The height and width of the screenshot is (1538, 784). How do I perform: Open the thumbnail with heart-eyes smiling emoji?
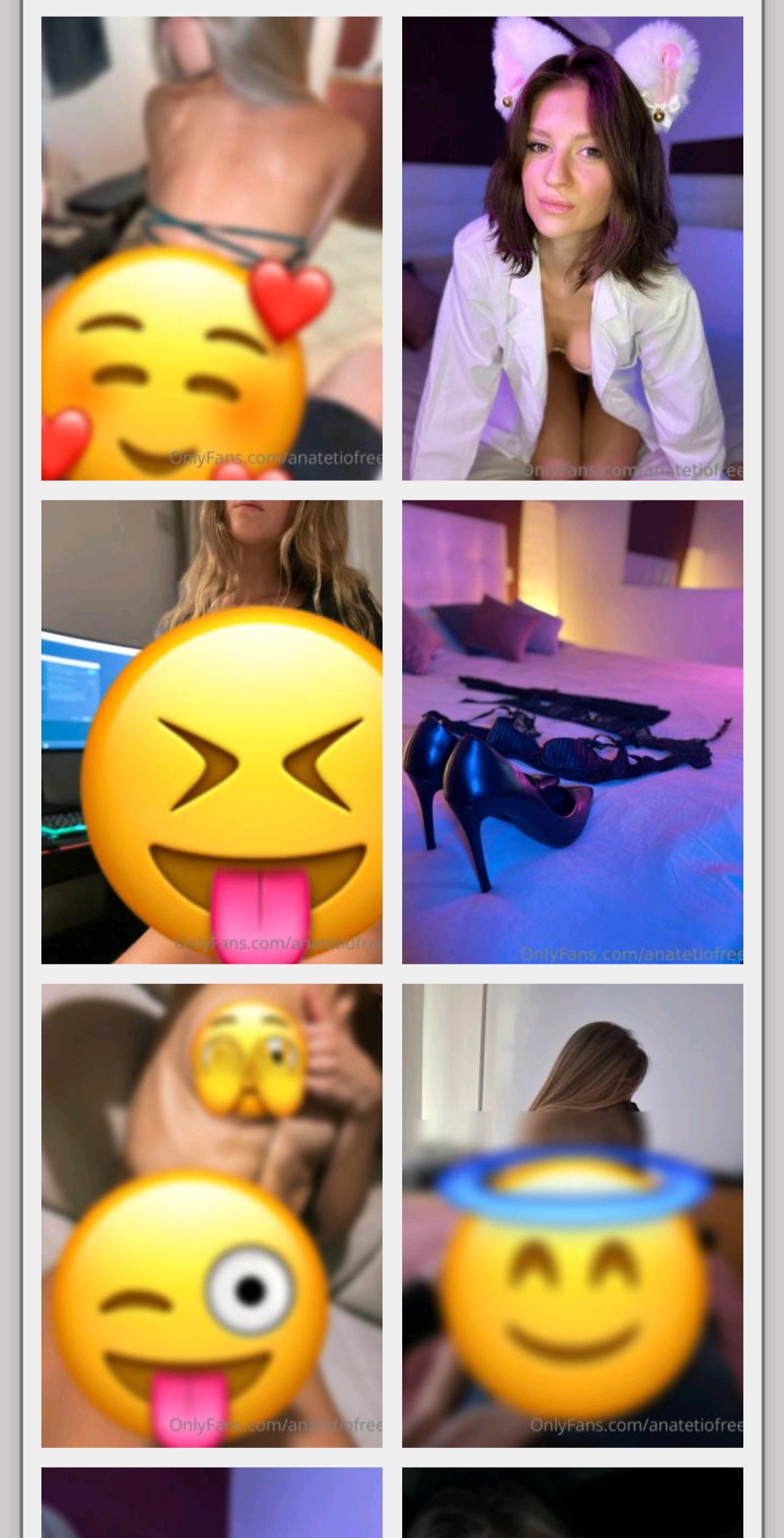[x=211, y=248]
